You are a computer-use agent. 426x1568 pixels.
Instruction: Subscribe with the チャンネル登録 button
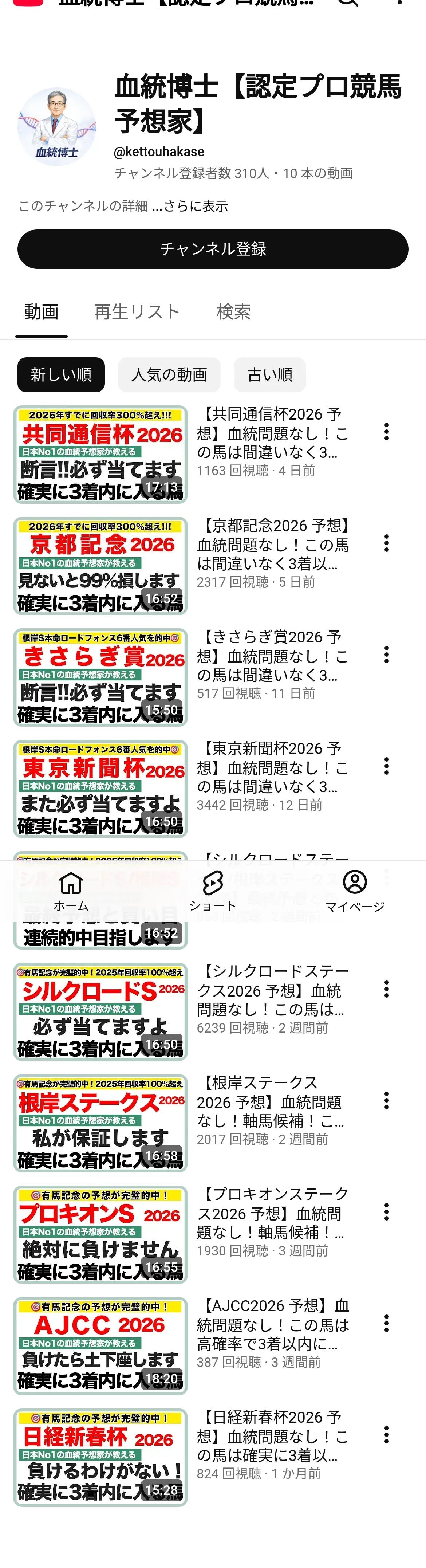click(x=212, y=249)
